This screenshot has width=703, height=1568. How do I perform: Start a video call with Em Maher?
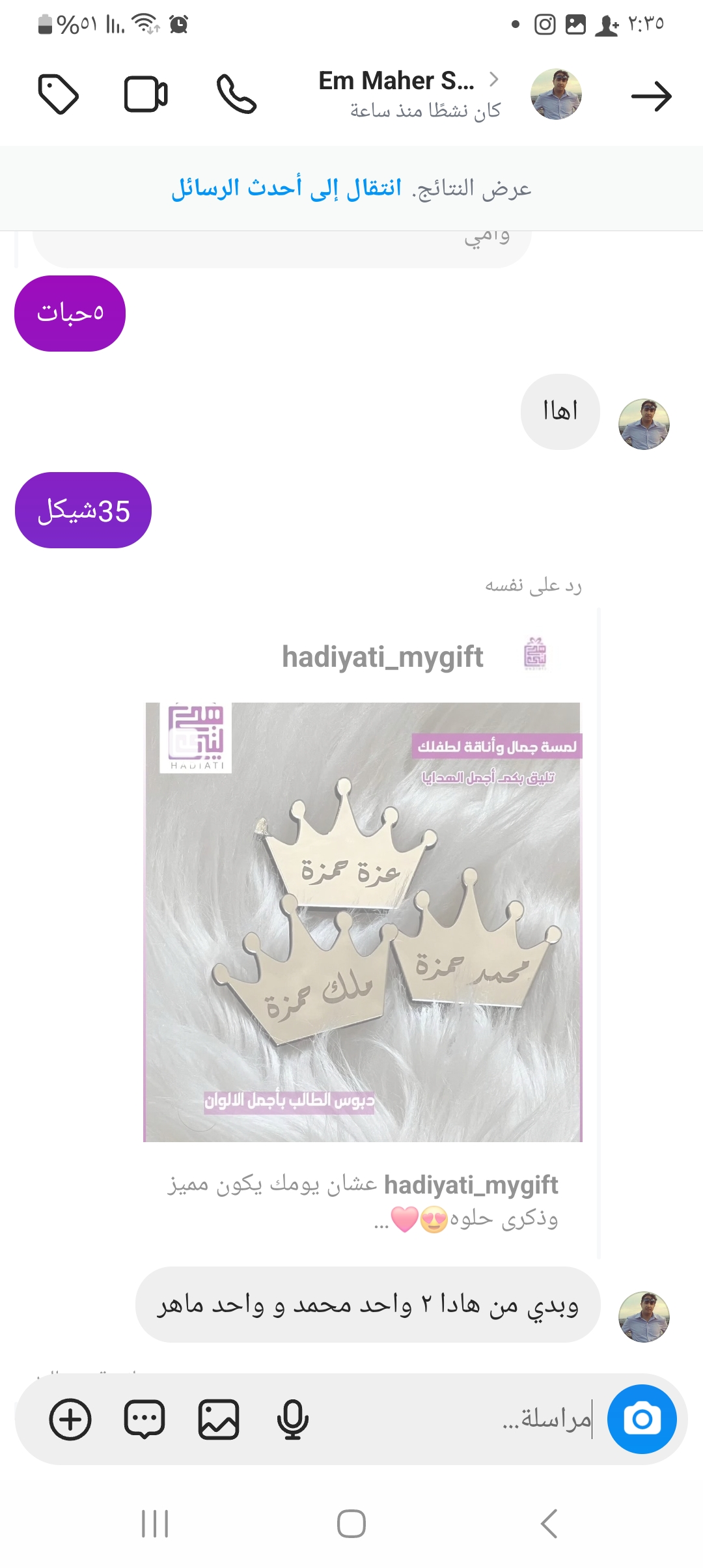tap(146, 95)
